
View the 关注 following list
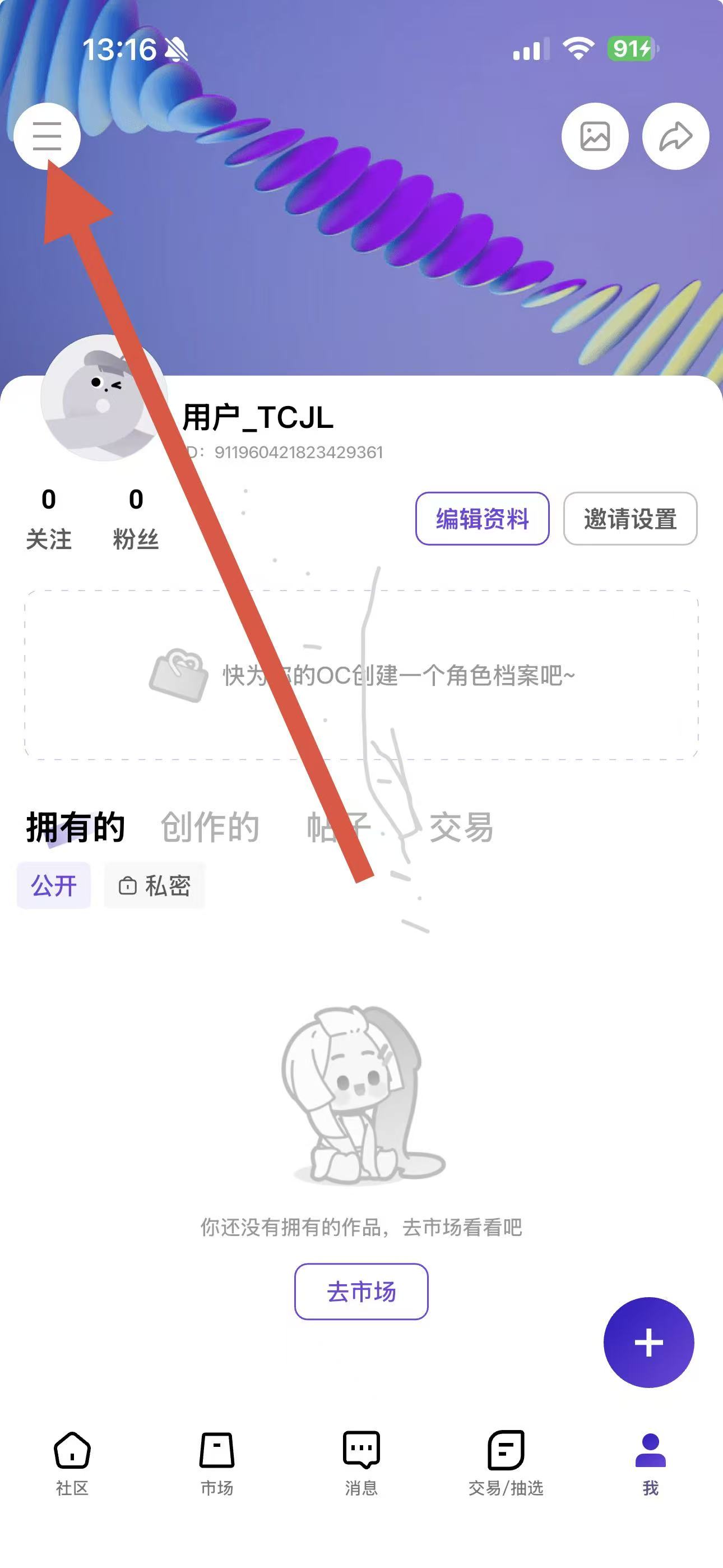[49, 519]
